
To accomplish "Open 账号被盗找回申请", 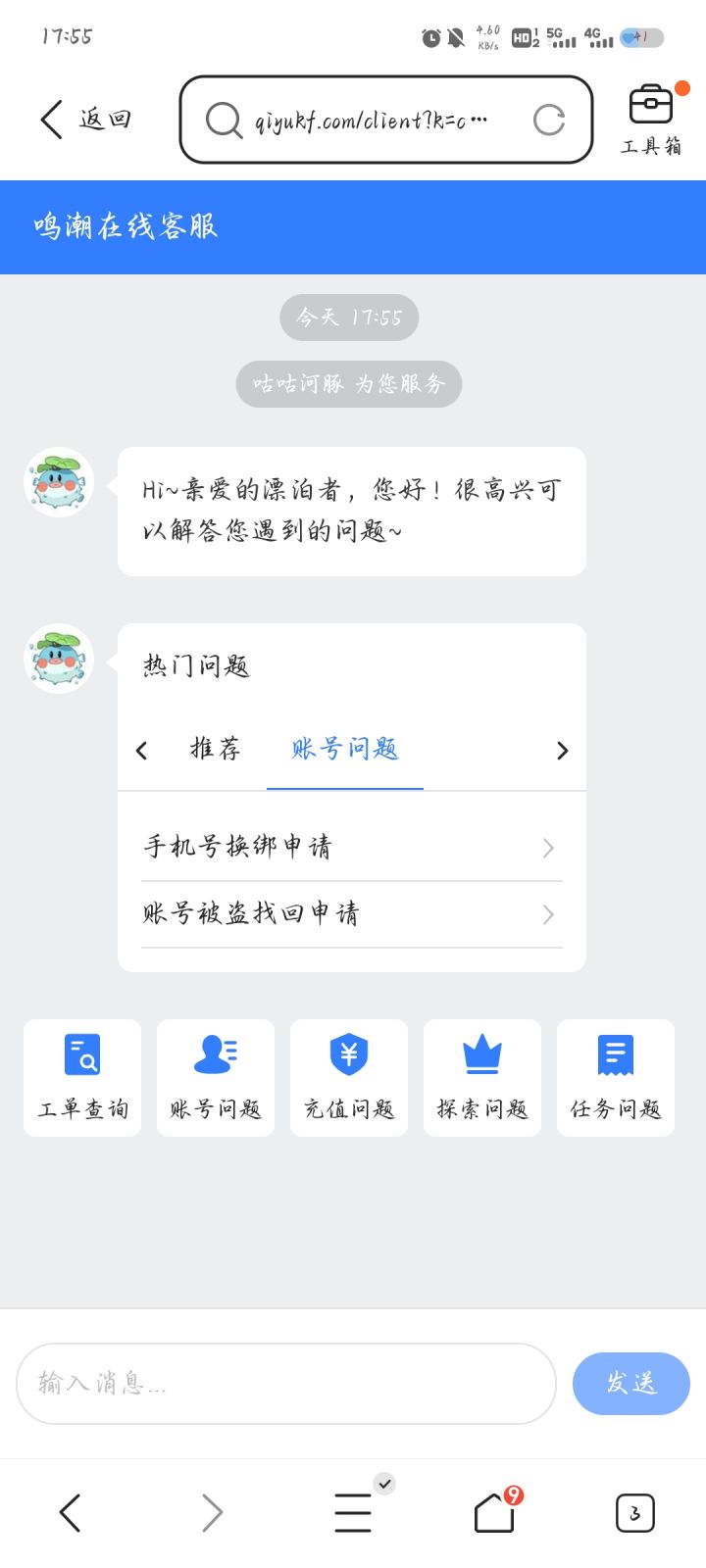I will pos(352,914).
